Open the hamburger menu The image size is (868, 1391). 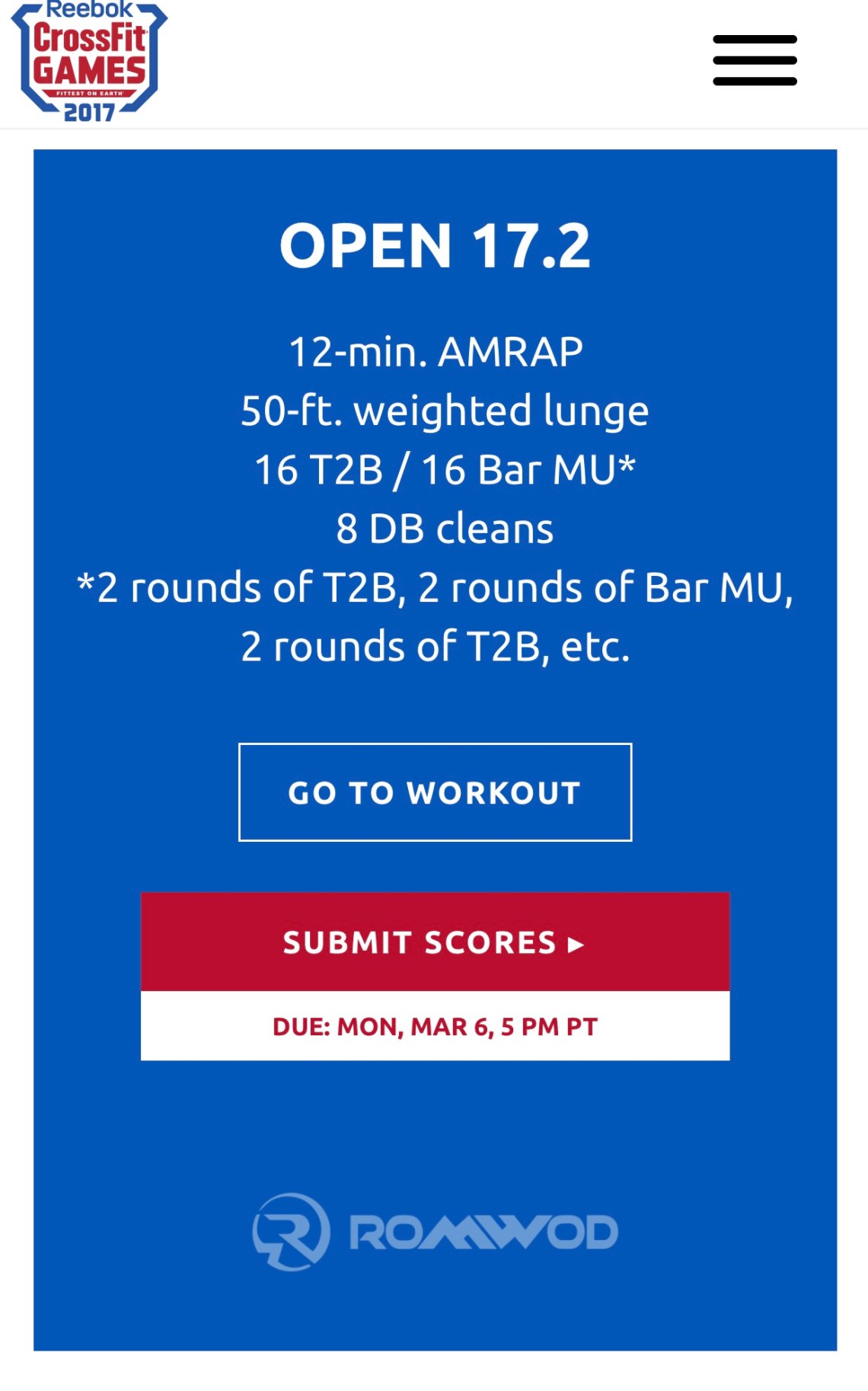point(755,60)
